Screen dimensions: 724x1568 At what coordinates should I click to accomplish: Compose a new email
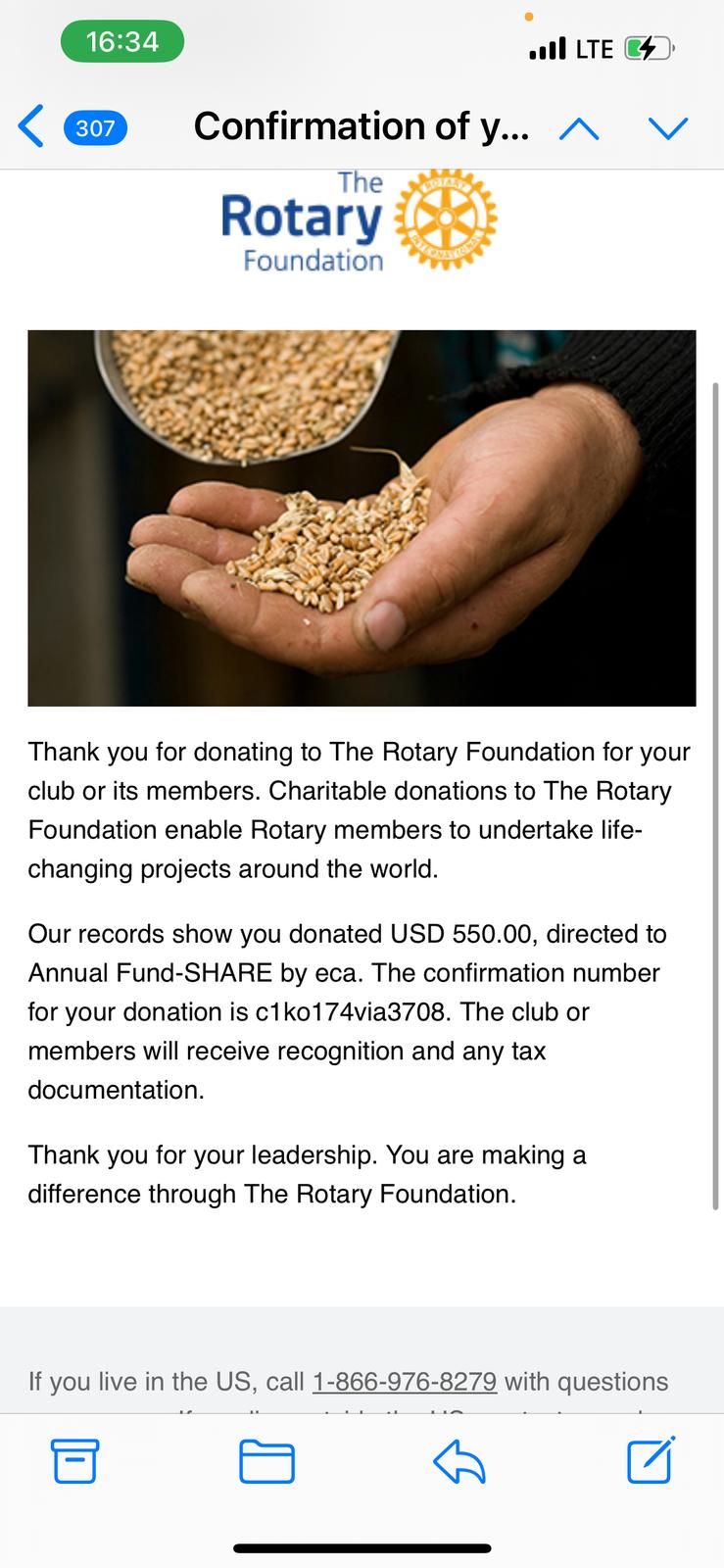(651, 1459)
